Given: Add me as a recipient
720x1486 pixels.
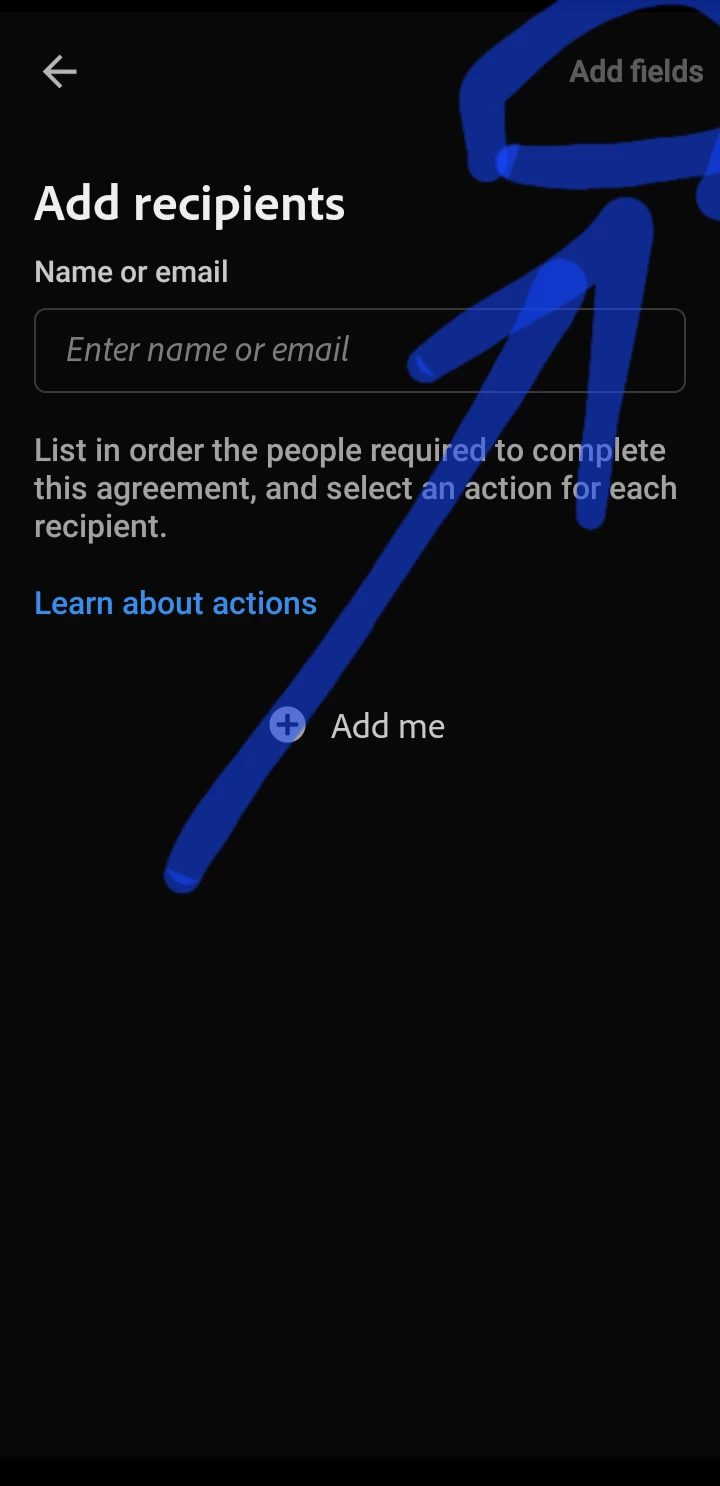Looking at the screenshot, I should point(359,726).
